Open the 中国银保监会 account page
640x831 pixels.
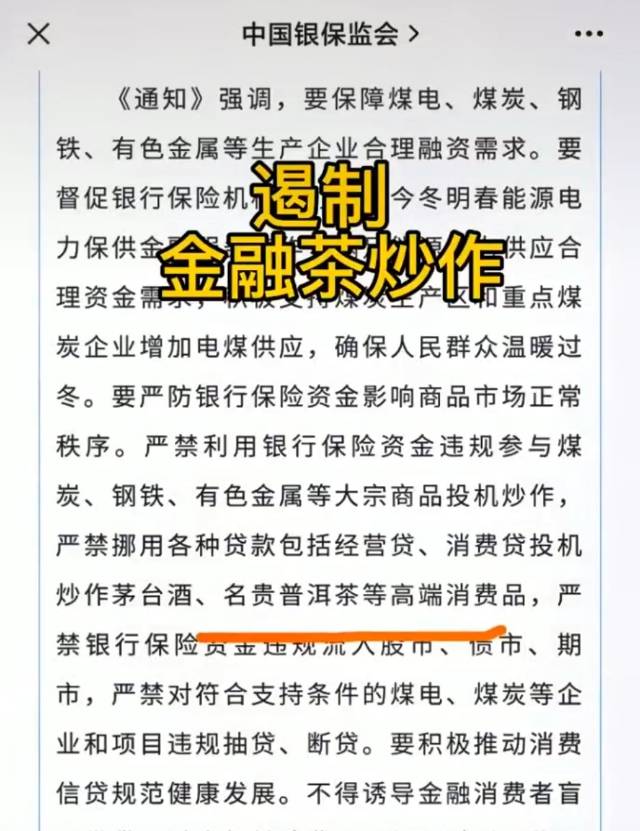(331, 34)
